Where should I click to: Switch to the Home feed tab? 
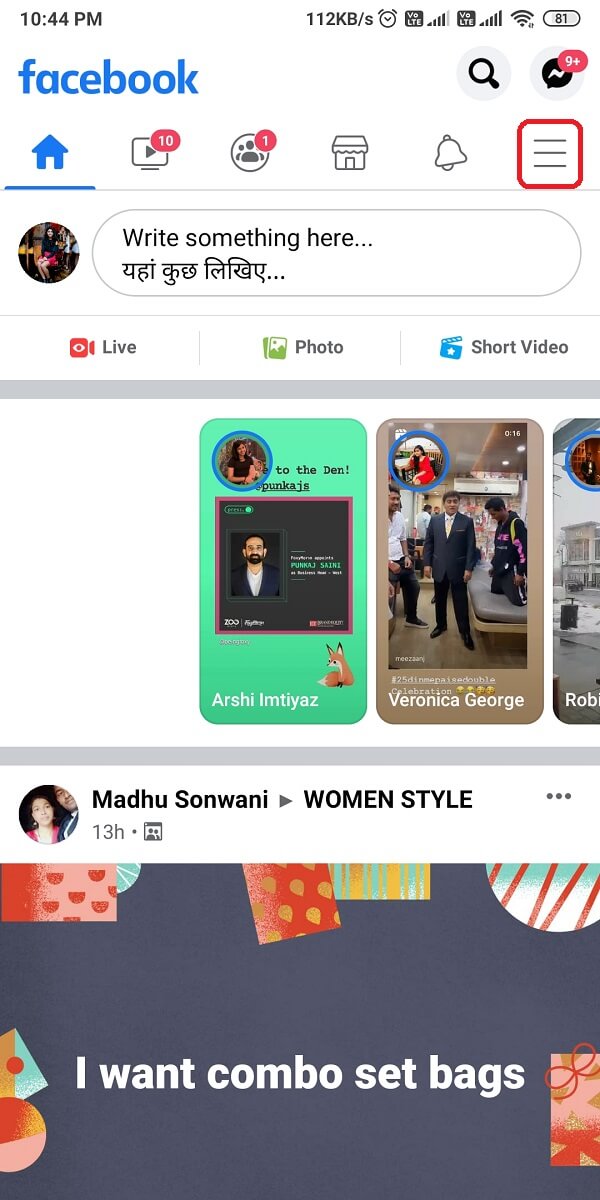(50, 153)
